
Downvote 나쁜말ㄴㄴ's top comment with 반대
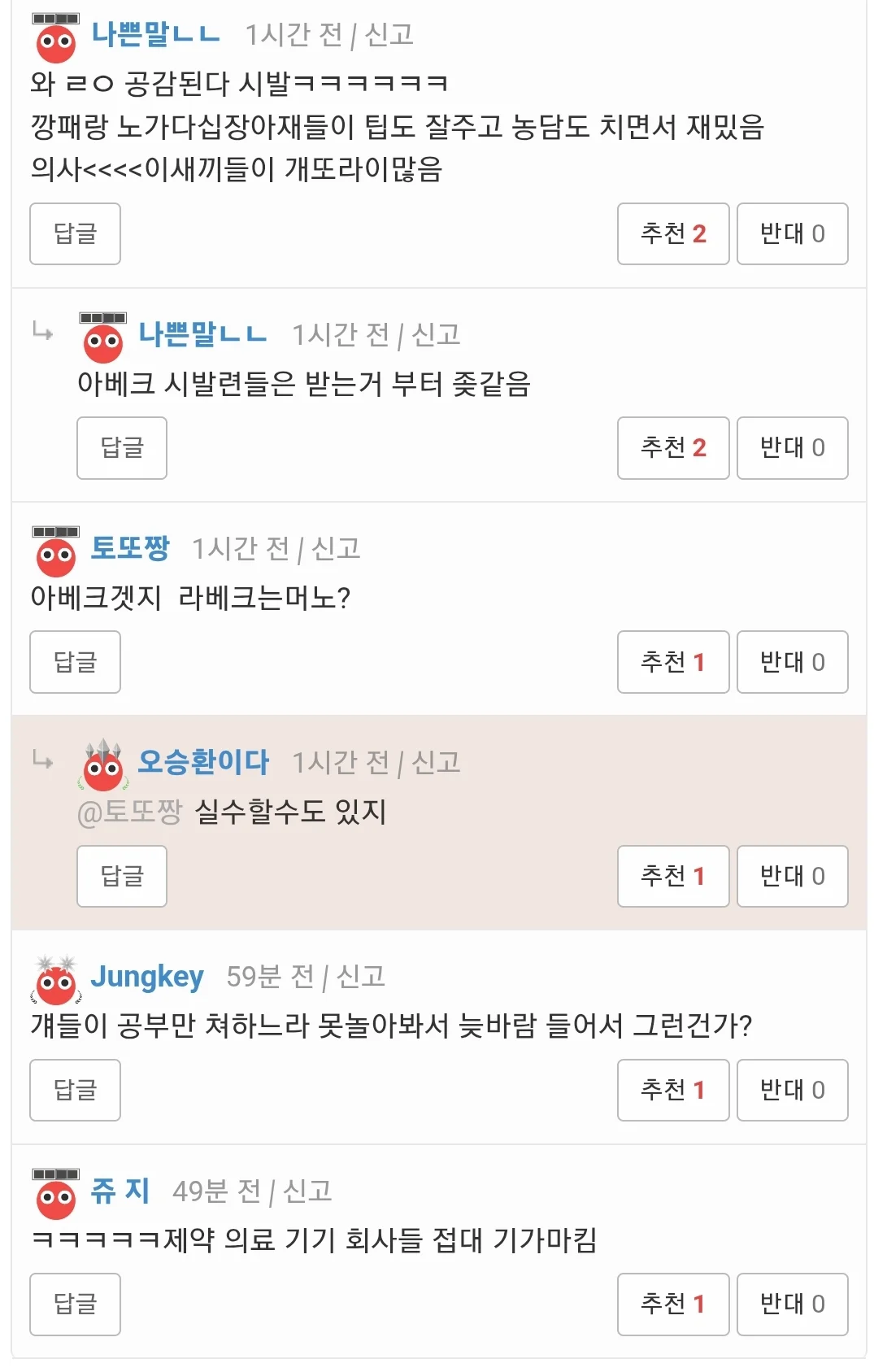pos(792,233)
